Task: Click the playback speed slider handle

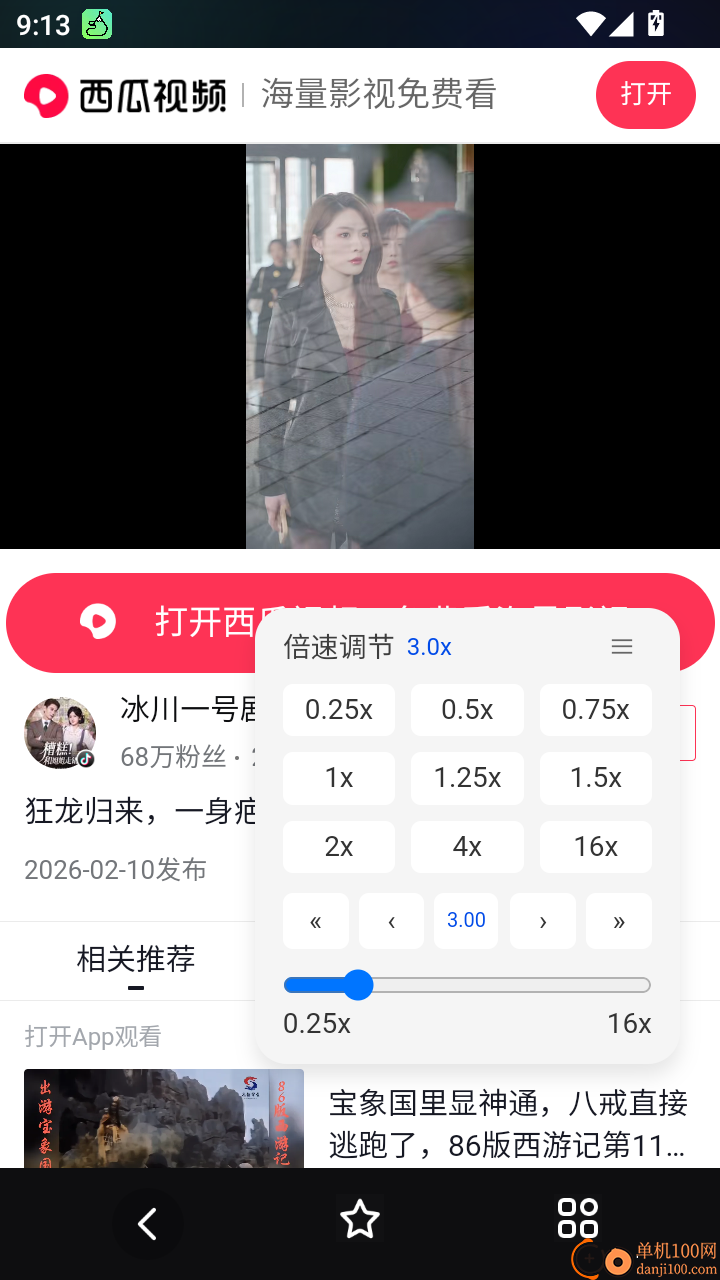Action: click(x=358, y=985)
